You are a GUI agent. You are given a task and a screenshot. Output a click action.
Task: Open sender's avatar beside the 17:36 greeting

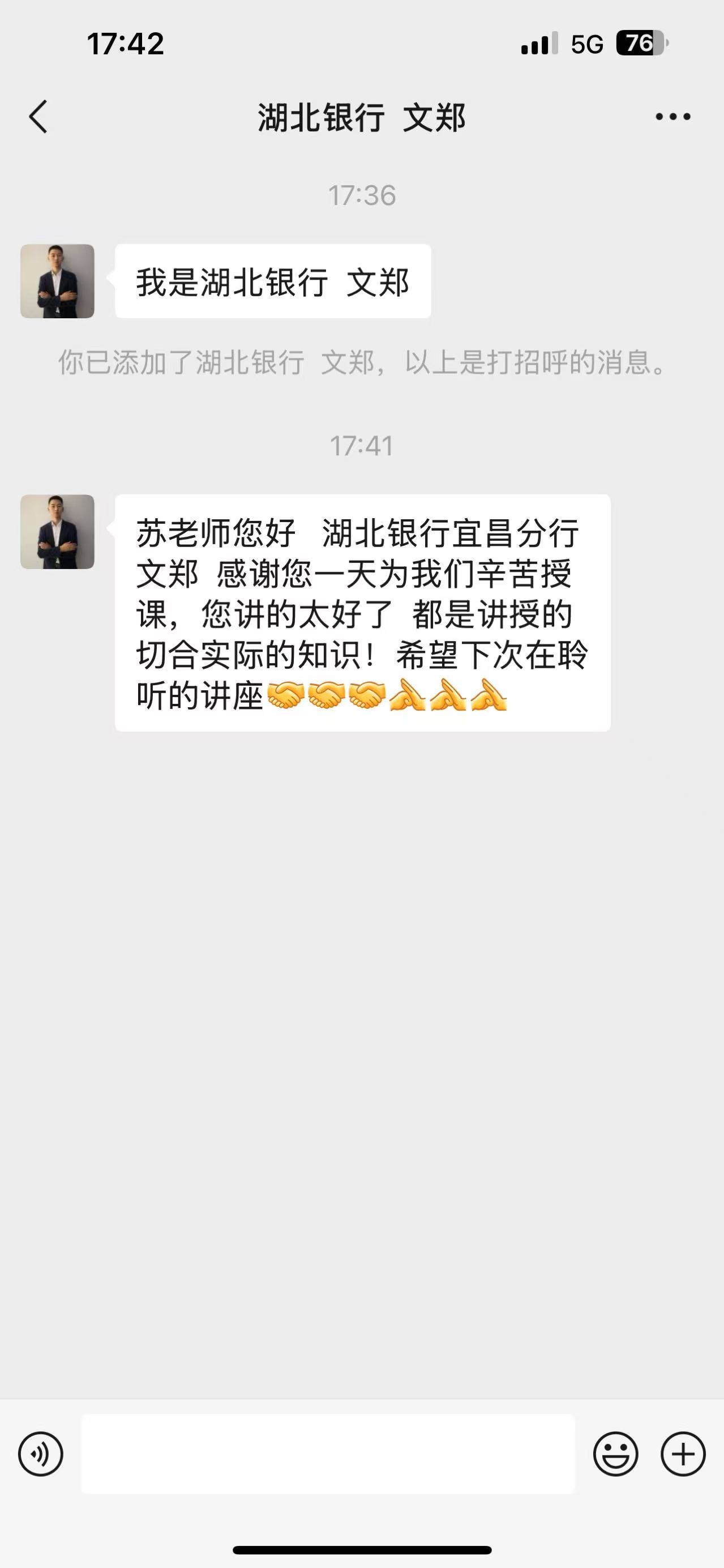pos(57,281)
